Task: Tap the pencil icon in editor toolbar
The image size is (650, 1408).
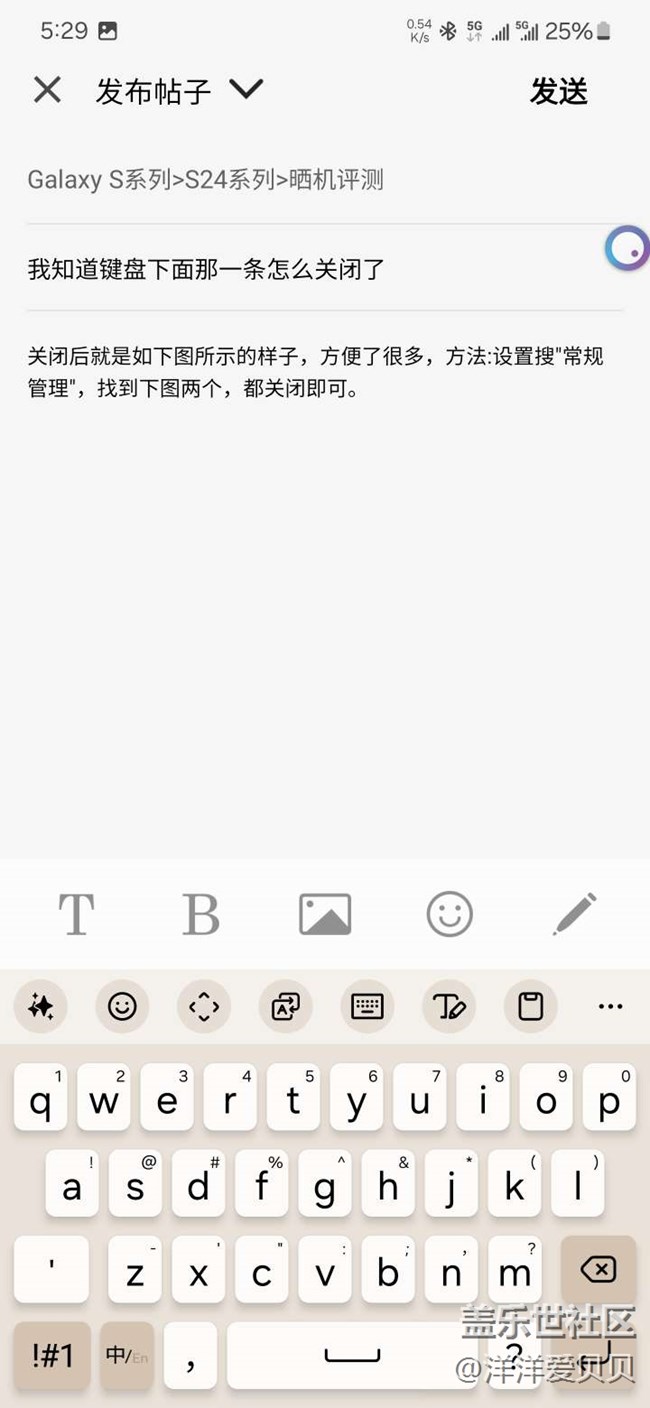Action: (x=574, y=914)
